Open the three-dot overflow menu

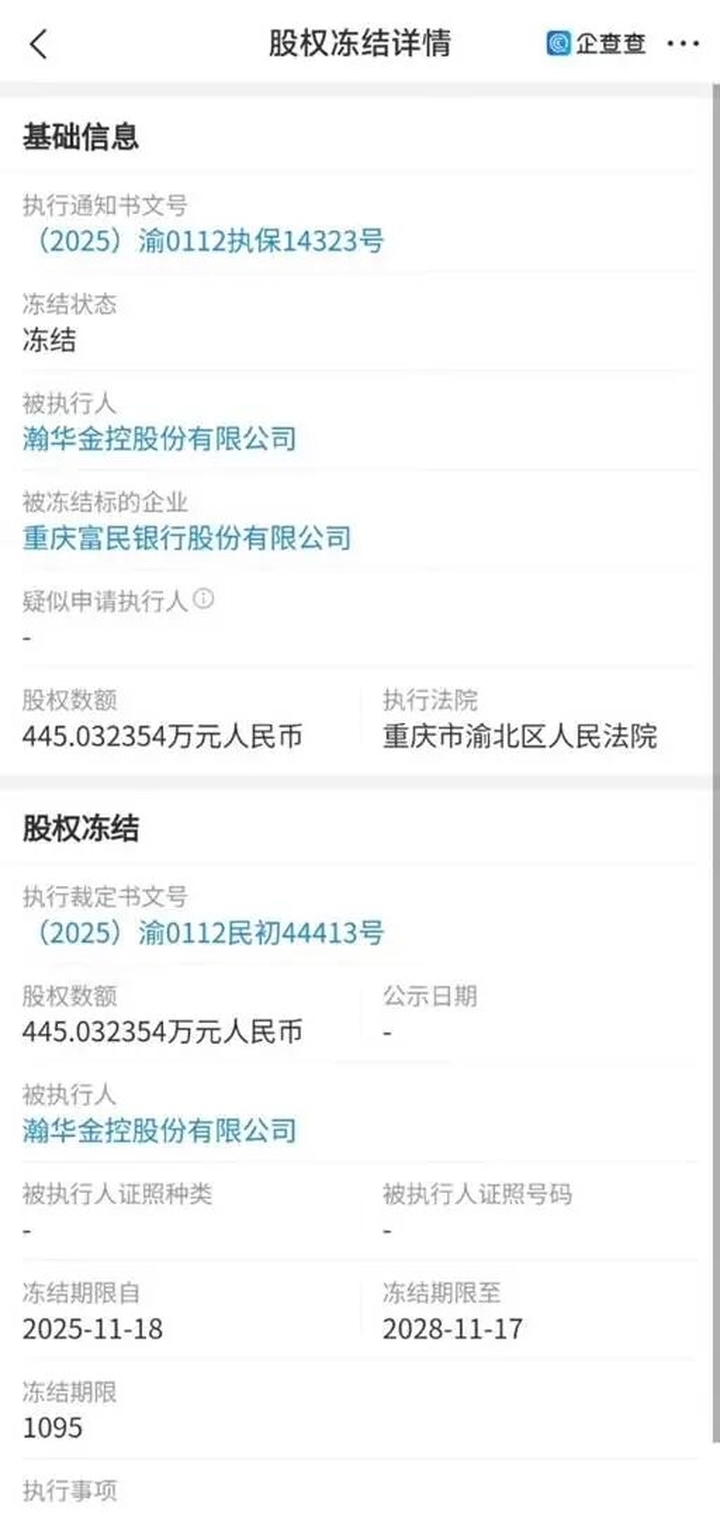(x=683, y=44)
